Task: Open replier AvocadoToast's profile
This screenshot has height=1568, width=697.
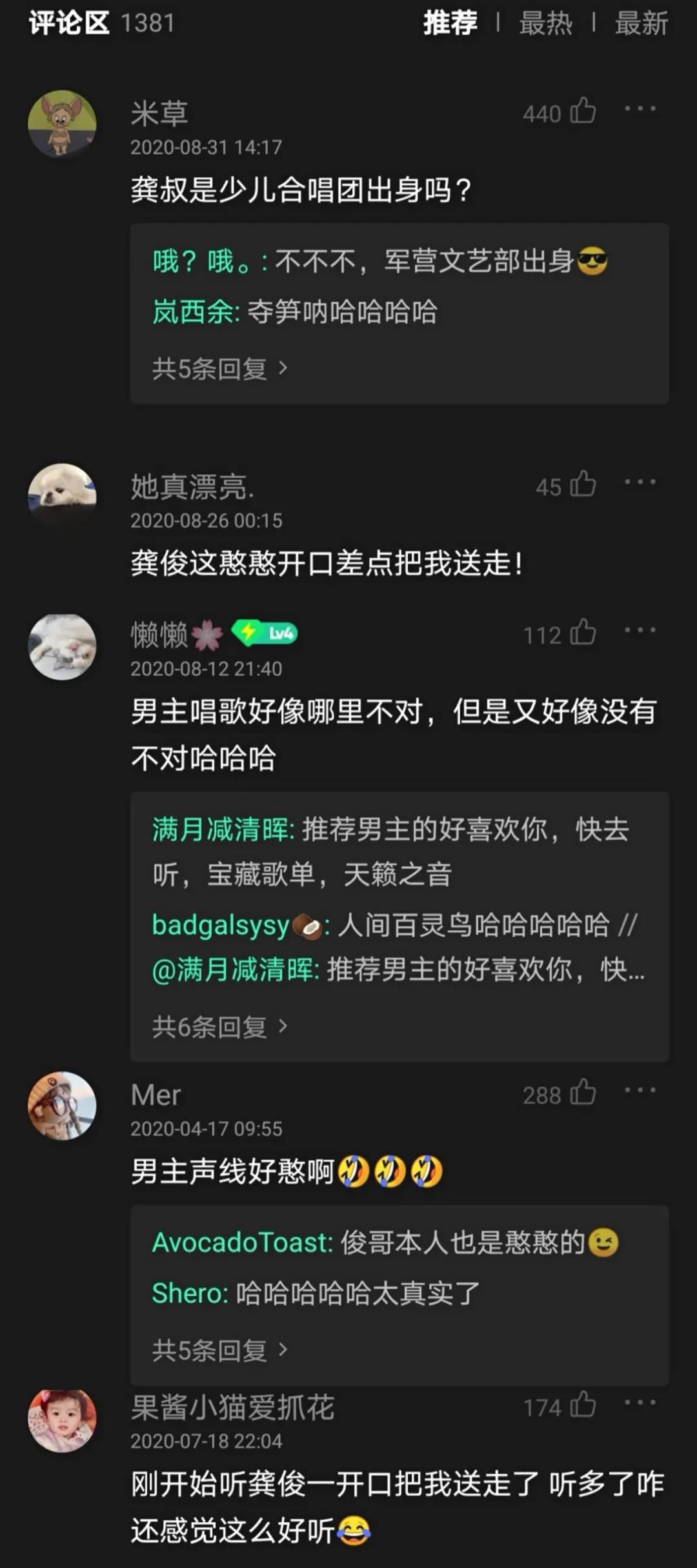Action: tap(241, 1242)
